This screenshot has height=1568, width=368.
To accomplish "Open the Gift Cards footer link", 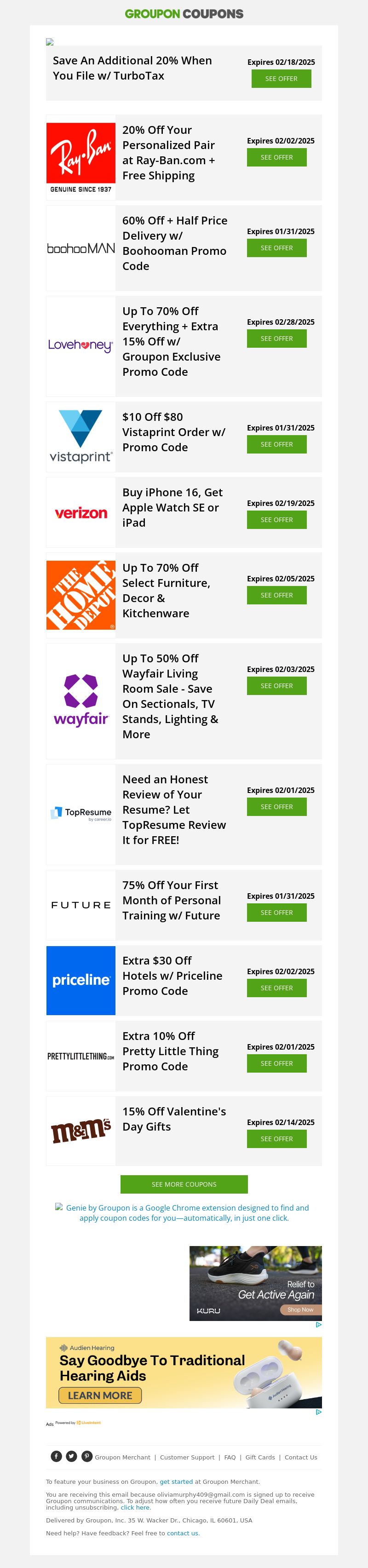I will (260, 1457).
